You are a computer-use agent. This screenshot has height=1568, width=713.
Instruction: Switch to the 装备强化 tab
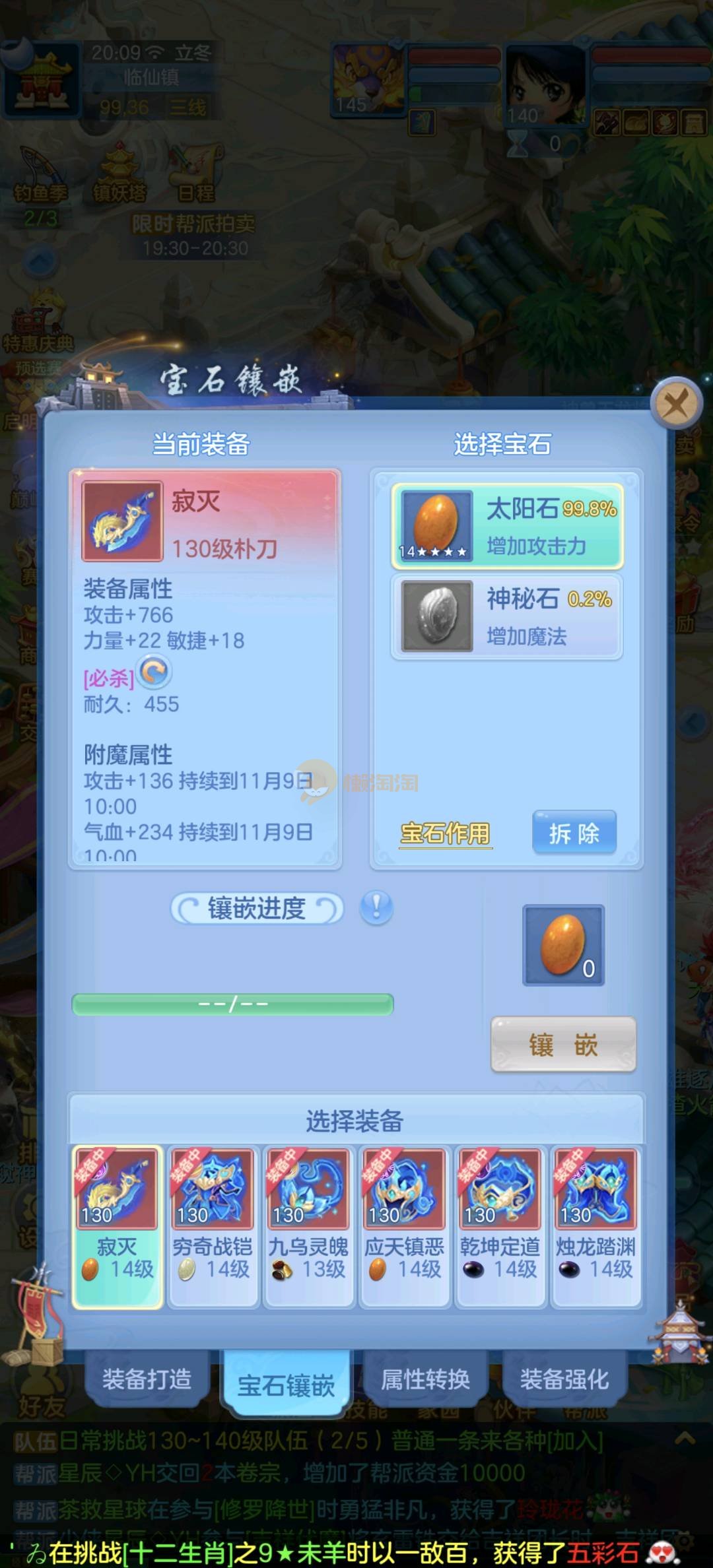pyautogui.click(x=564, y=1379)
